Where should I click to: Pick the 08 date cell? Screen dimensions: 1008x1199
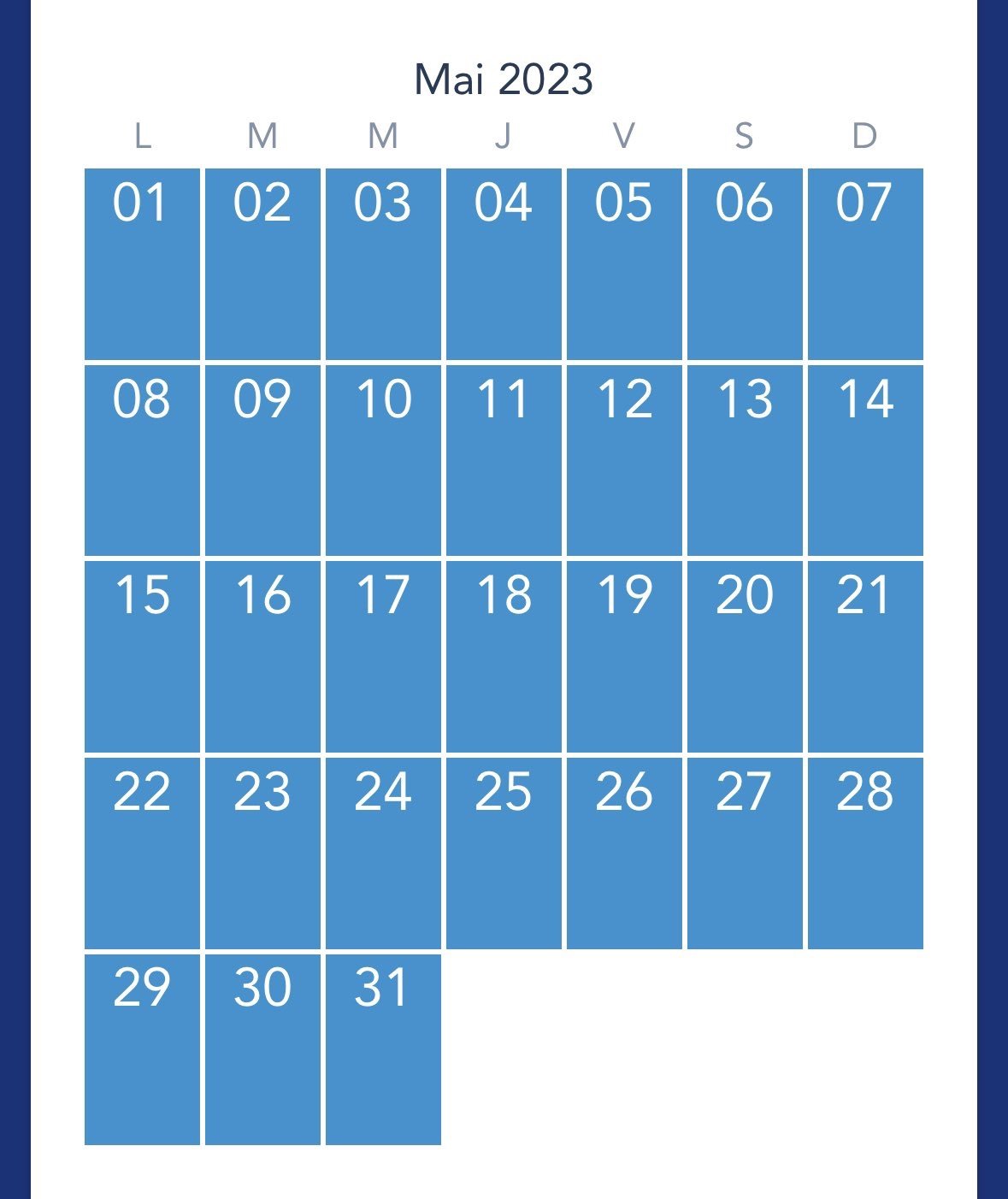click(142, 460)
